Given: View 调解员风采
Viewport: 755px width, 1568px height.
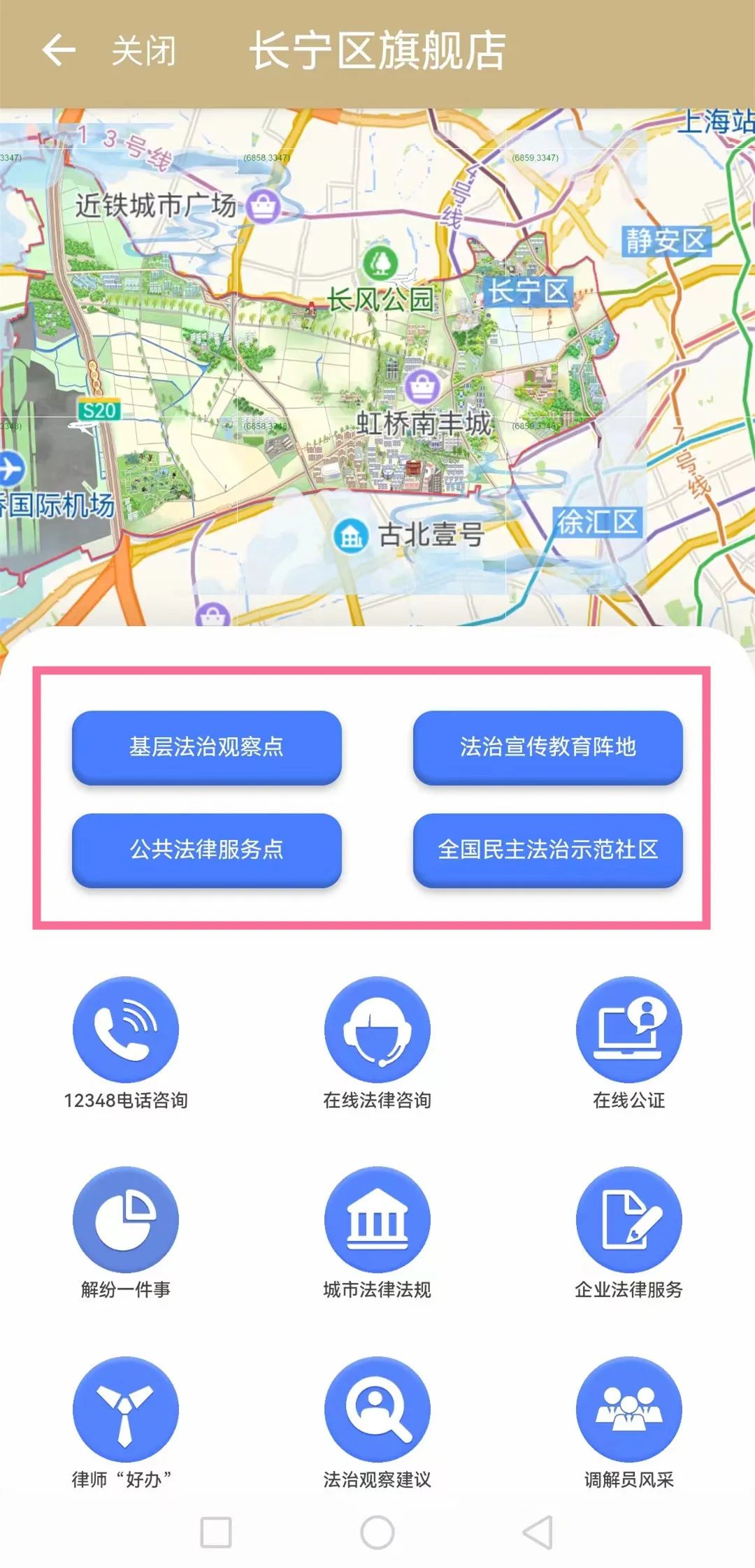Looking at the screenshot, I should coord(628,1409).
